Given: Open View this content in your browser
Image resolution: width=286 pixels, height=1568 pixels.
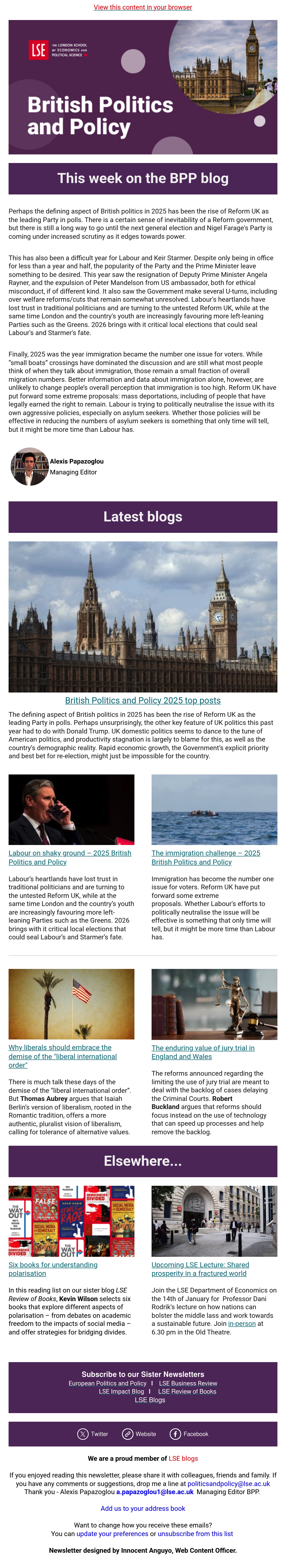Looking at the screenshot, I should [143, 7].
